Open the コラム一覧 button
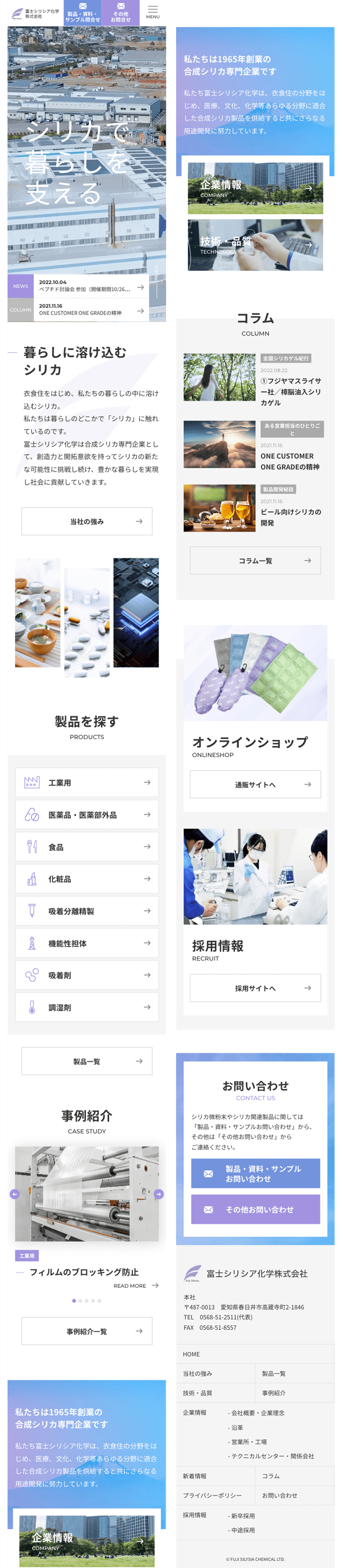This screenshot has height=1568, width=343. (x=255, y=560)
